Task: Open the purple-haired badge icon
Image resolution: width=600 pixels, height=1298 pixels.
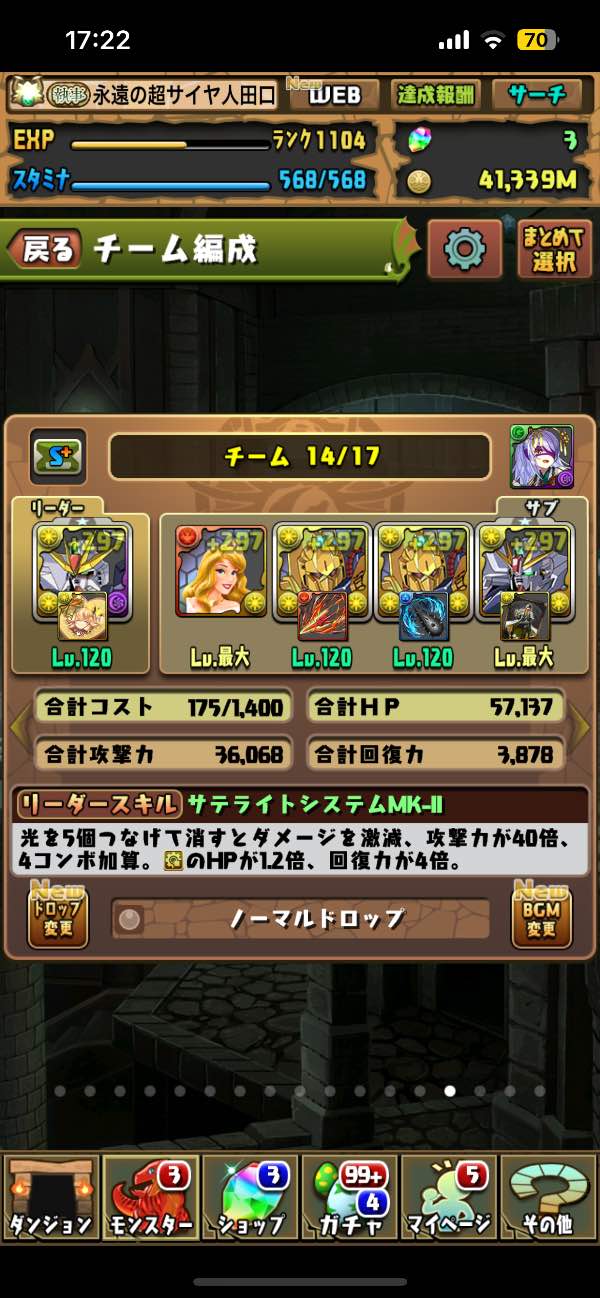Action: 542,456
